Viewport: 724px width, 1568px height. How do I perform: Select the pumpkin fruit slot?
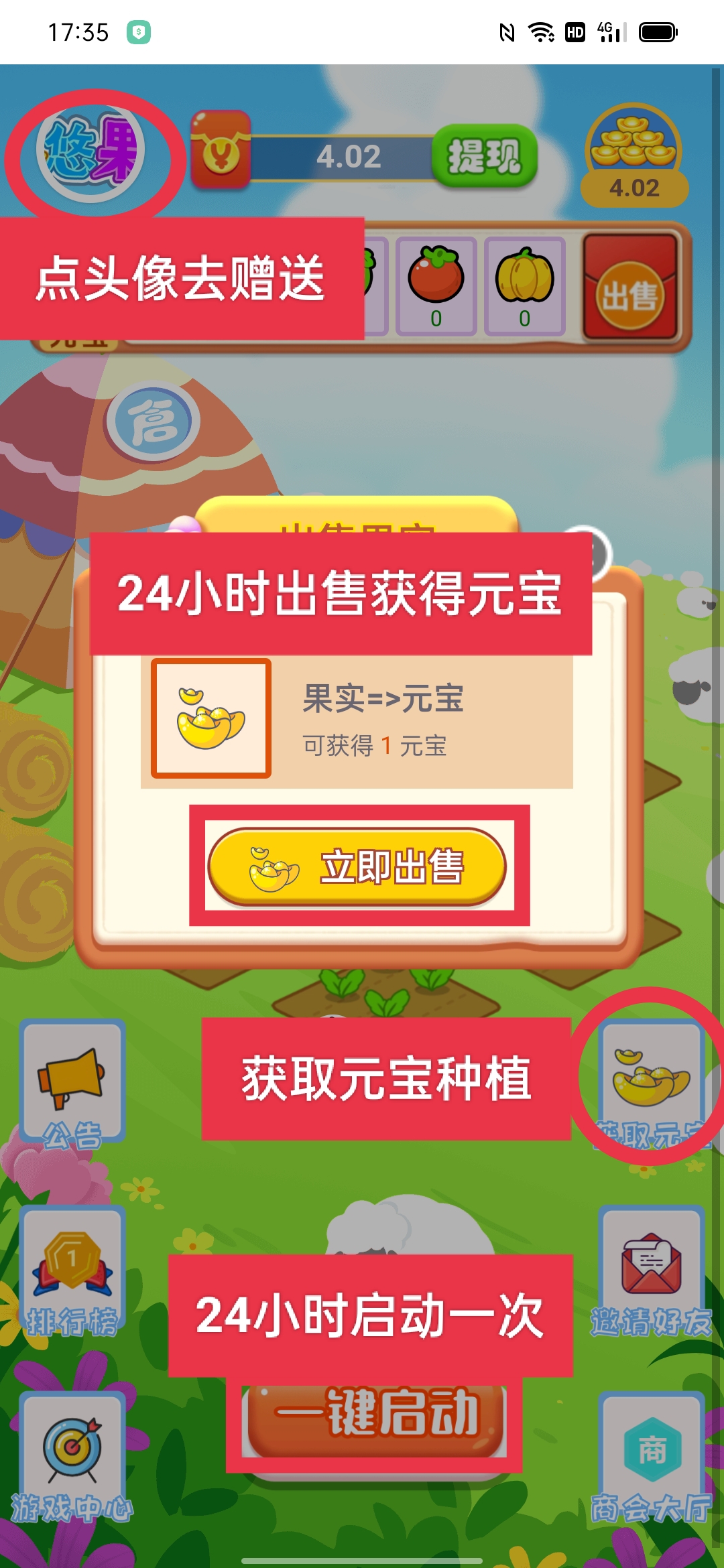(524, 286)
